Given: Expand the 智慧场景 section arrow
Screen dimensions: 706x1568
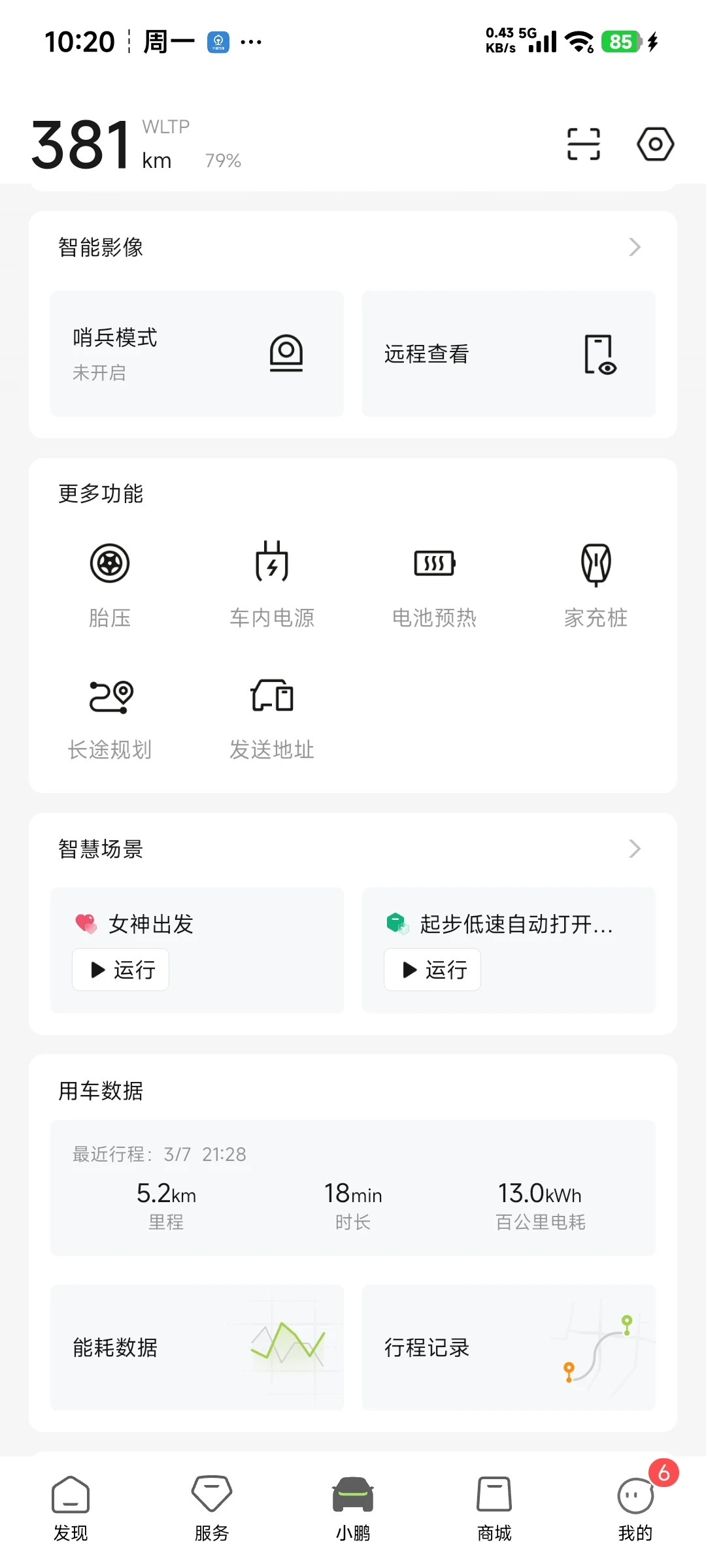Looking at the screenshot, I should [x=634, y=849].
